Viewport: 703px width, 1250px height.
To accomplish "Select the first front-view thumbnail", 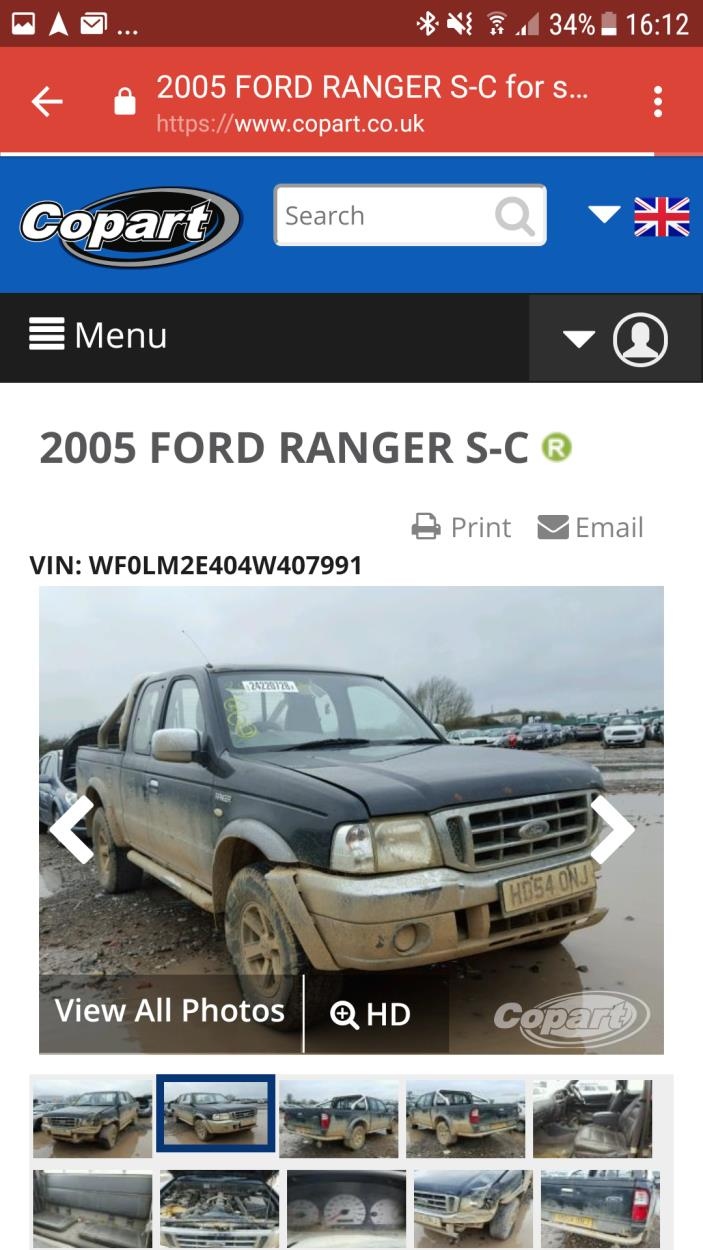I will [92, 1118].
